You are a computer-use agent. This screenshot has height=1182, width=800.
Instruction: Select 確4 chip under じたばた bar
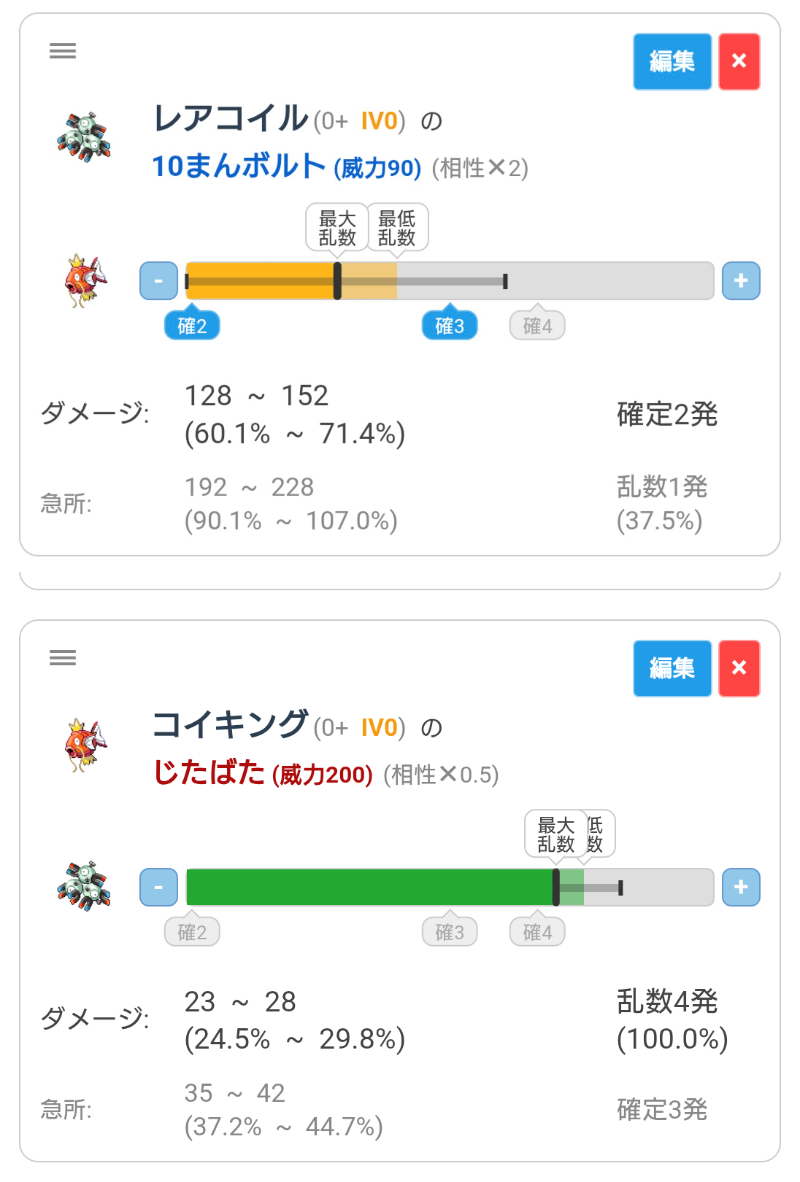point(537,932)
